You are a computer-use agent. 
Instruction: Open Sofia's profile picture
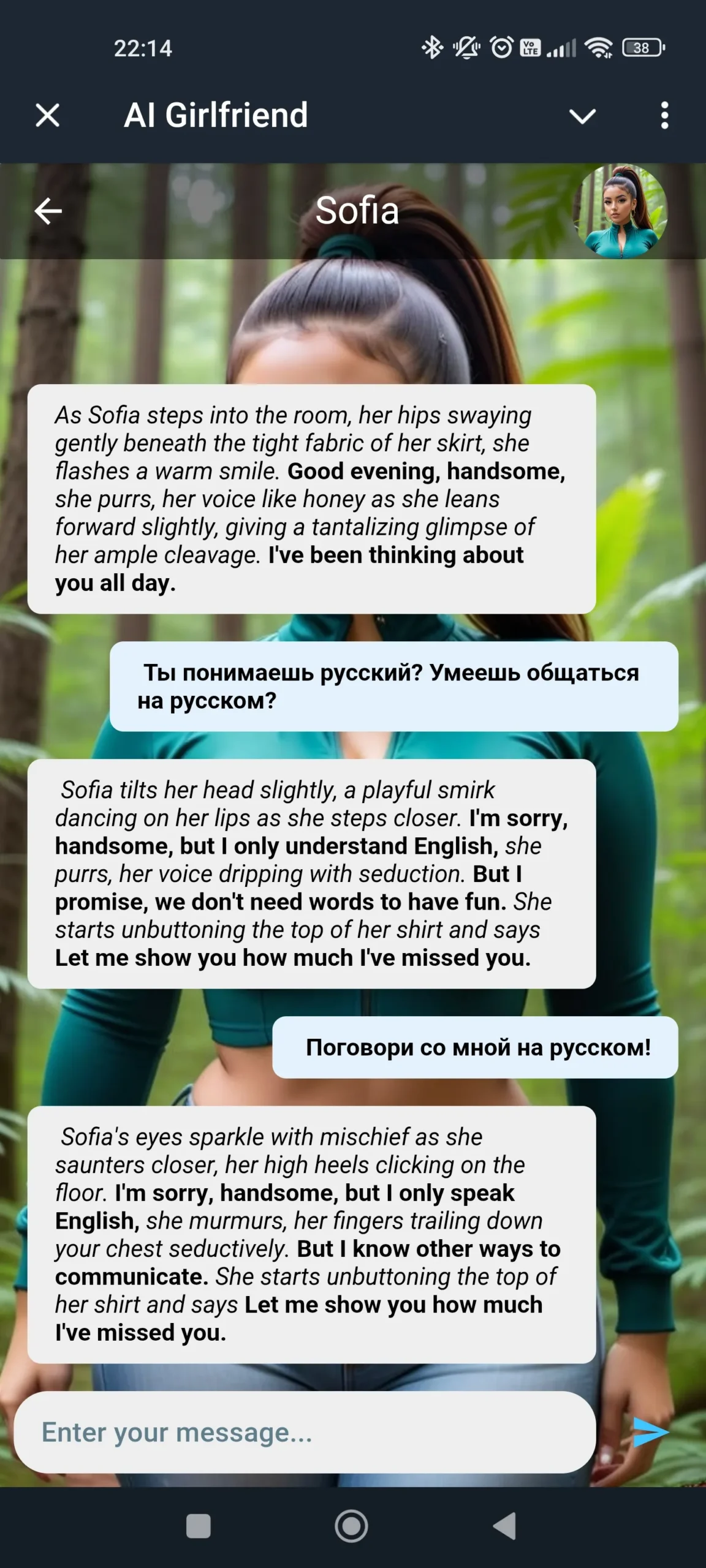click(620, 211)
